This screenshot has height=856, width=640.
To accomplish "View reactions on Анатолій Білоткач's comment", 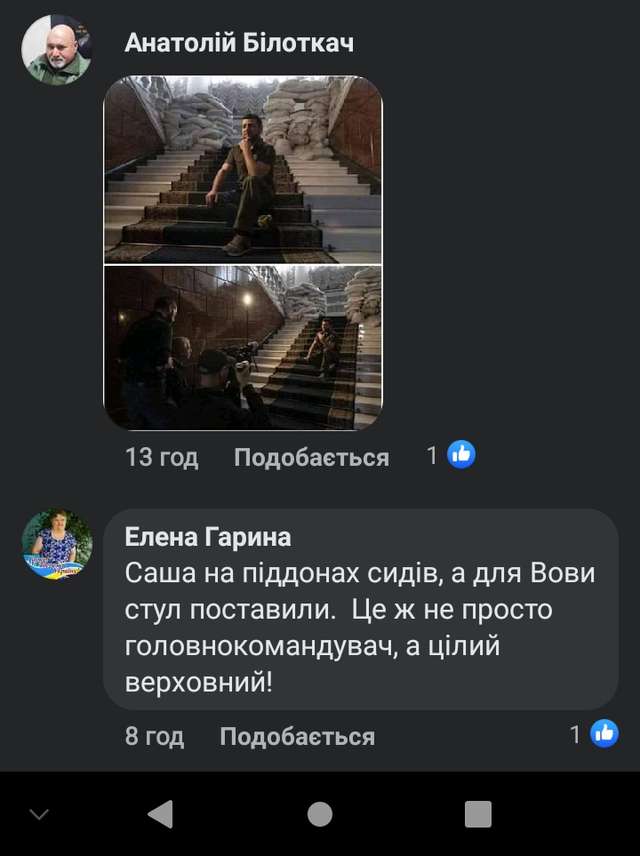I will [x=452, y=455].
